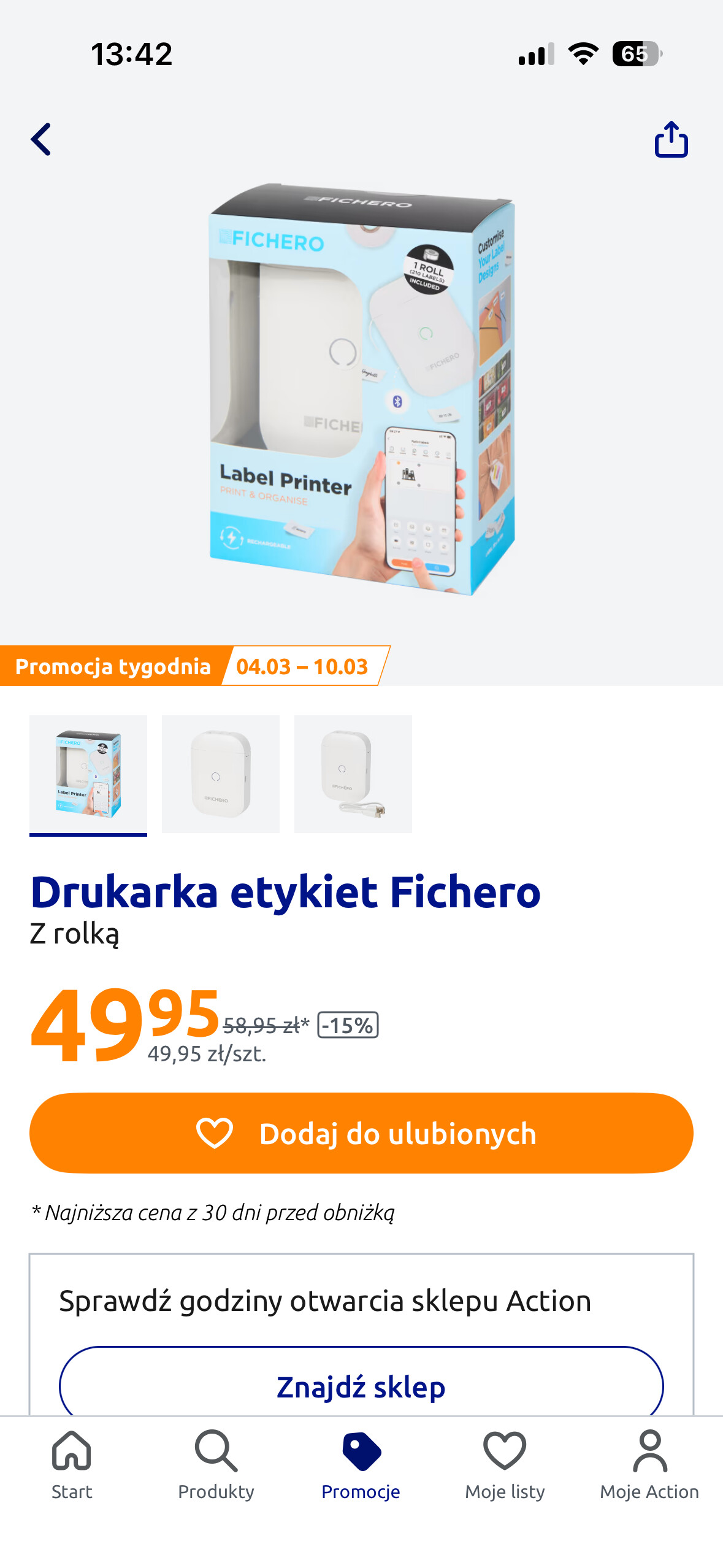Show the third thumbnail with cable
Viewport: 723px width, 1568px height.
[x=353, y=774]
